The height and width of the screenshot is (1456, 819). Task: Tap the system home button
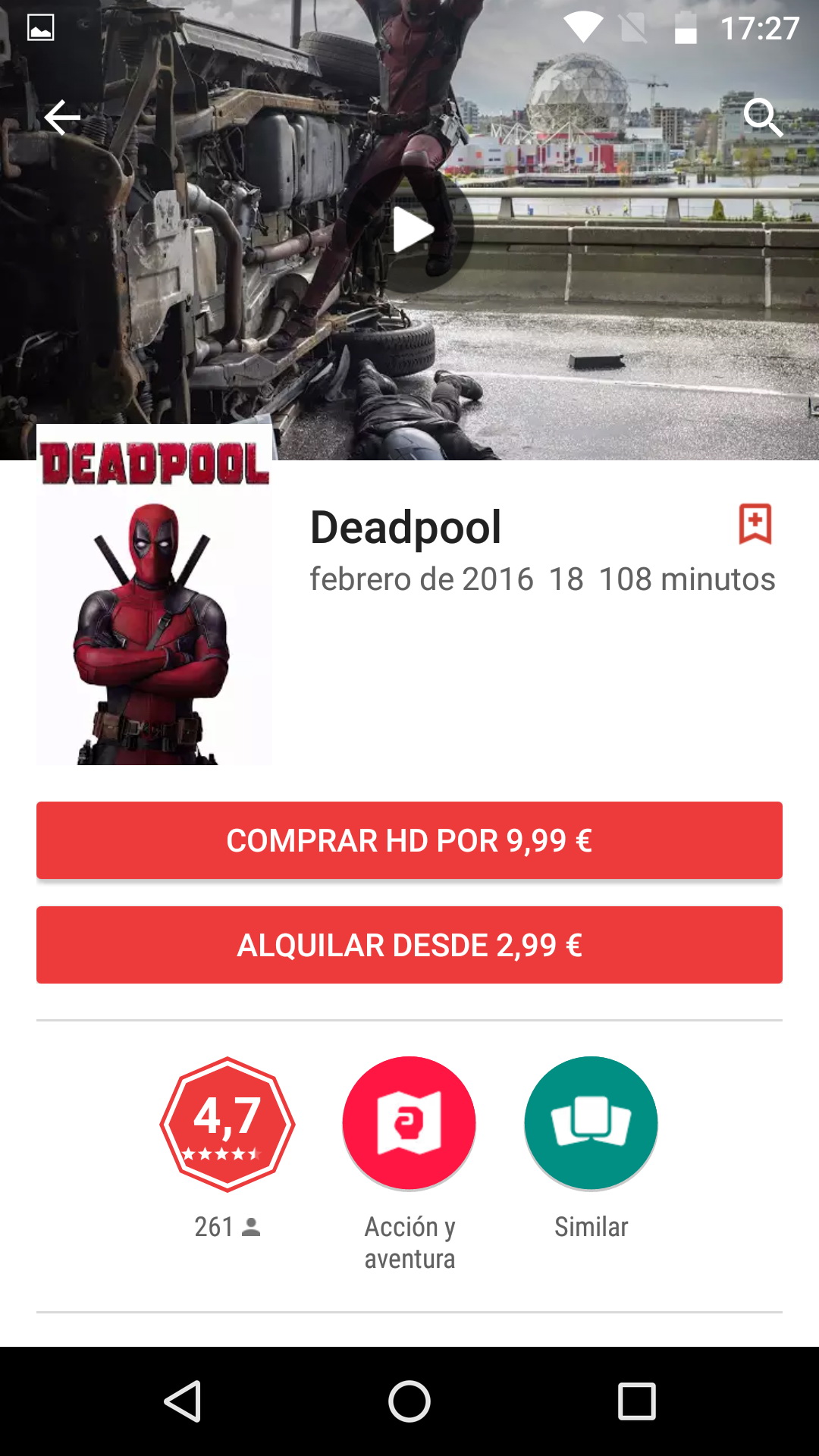coord(409,1401)
